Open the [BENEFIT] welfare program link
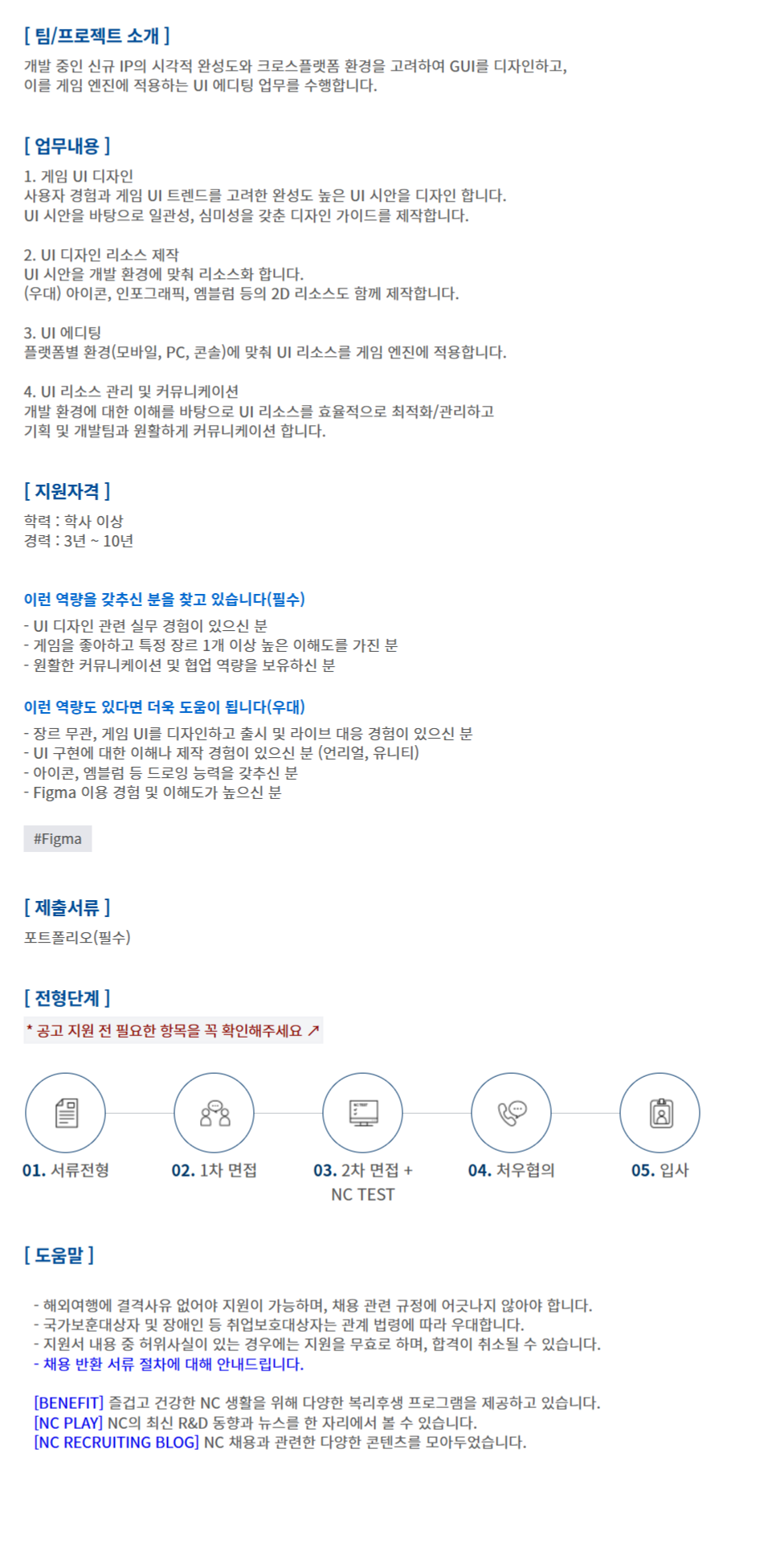 (69, 1402)
